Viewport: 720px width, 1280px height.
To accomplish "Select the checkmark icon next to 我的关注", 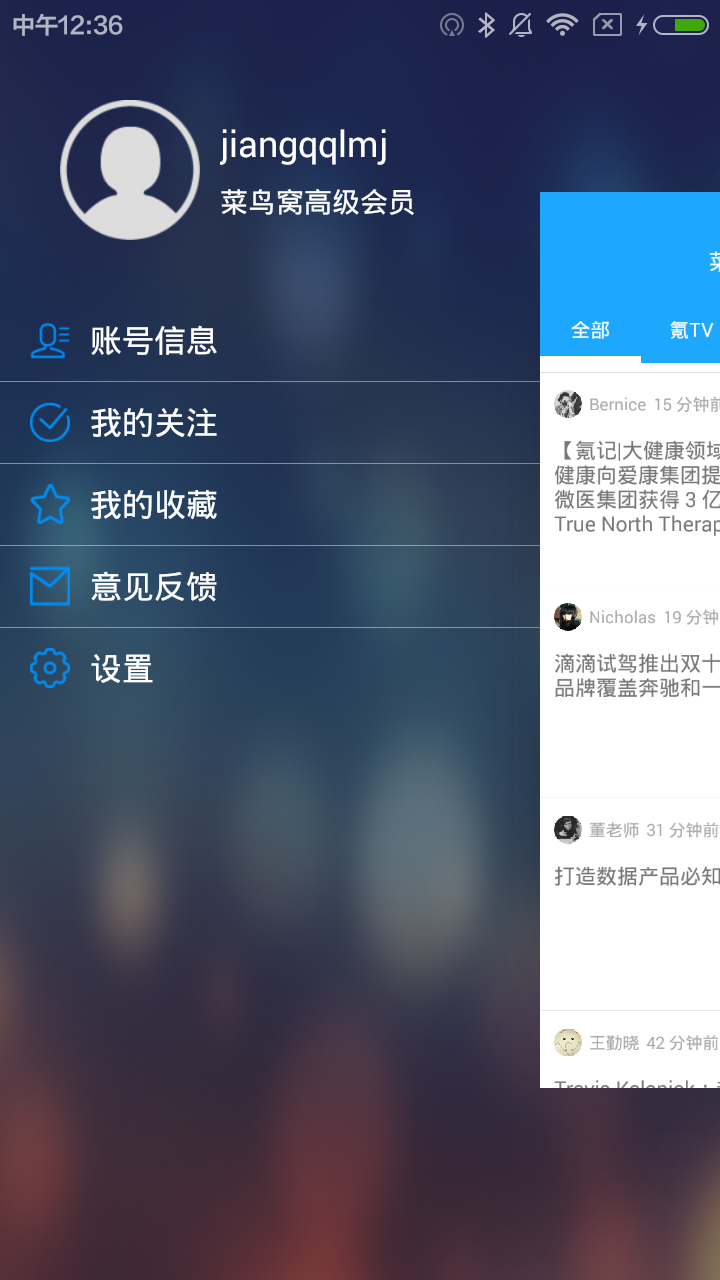I will (50, 423).
